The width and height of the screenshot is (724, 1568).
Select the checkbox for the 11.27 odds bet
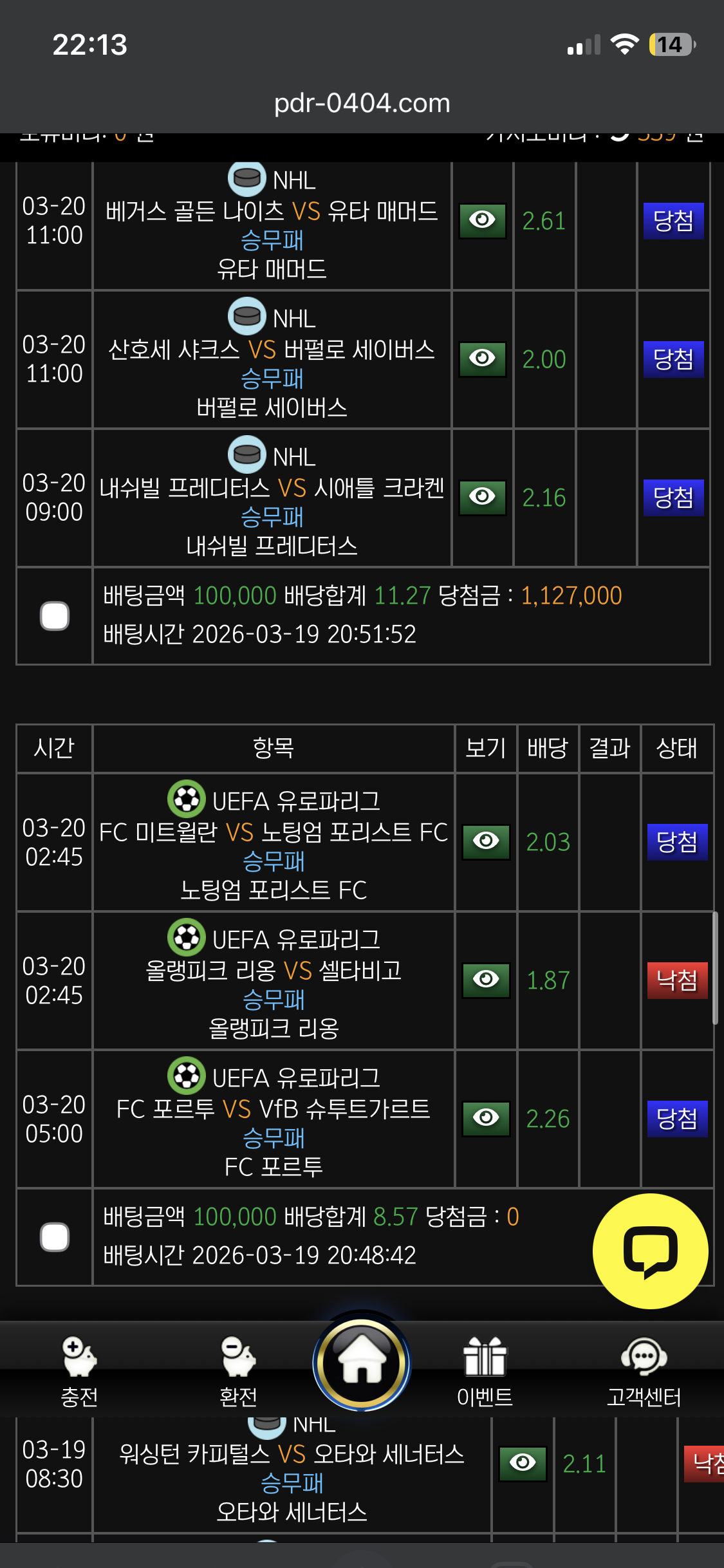pyautogui.click(x=55, y=616)
